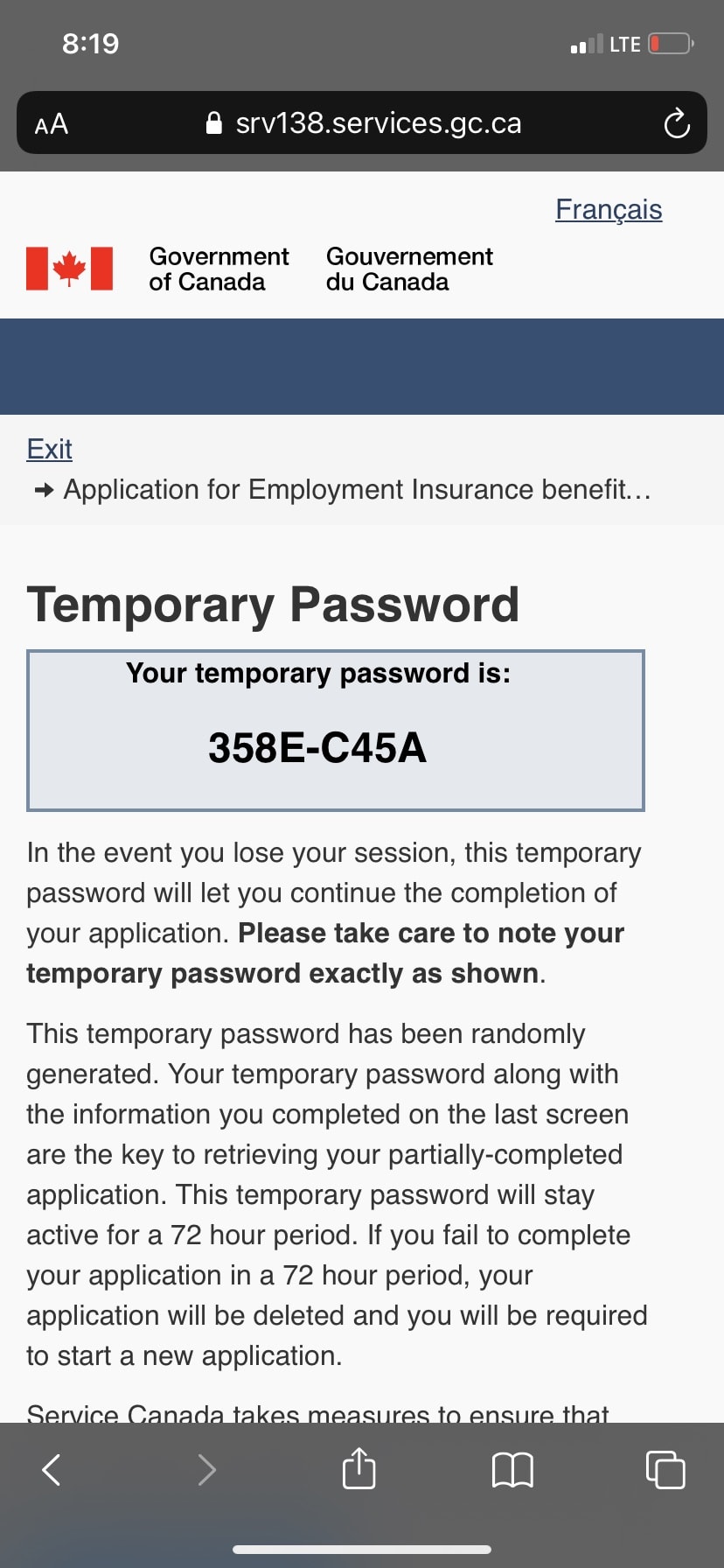Reload the page in Safari

[x=676, y=123]
